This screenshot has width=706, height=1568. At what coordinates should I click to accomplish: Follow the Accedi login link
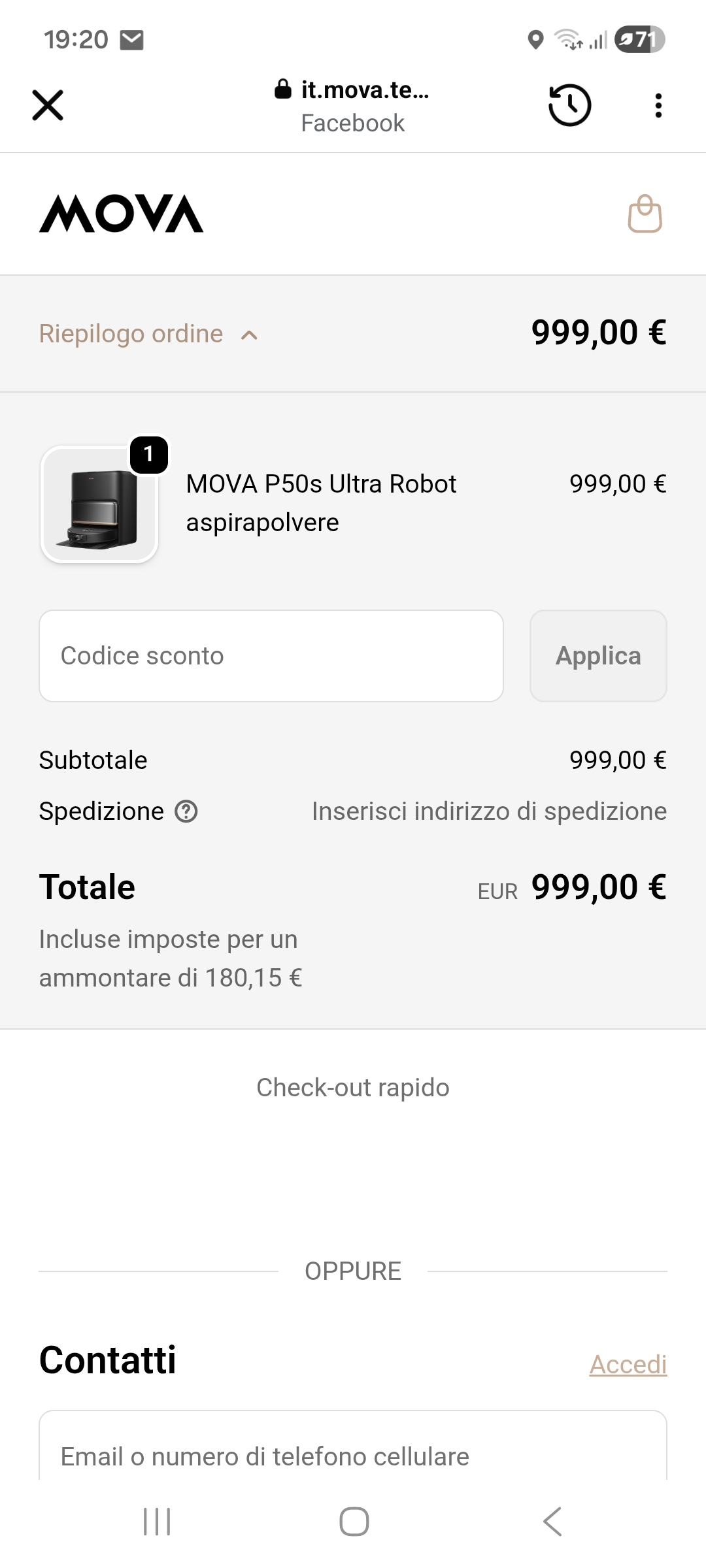[x=628, y=1364]
